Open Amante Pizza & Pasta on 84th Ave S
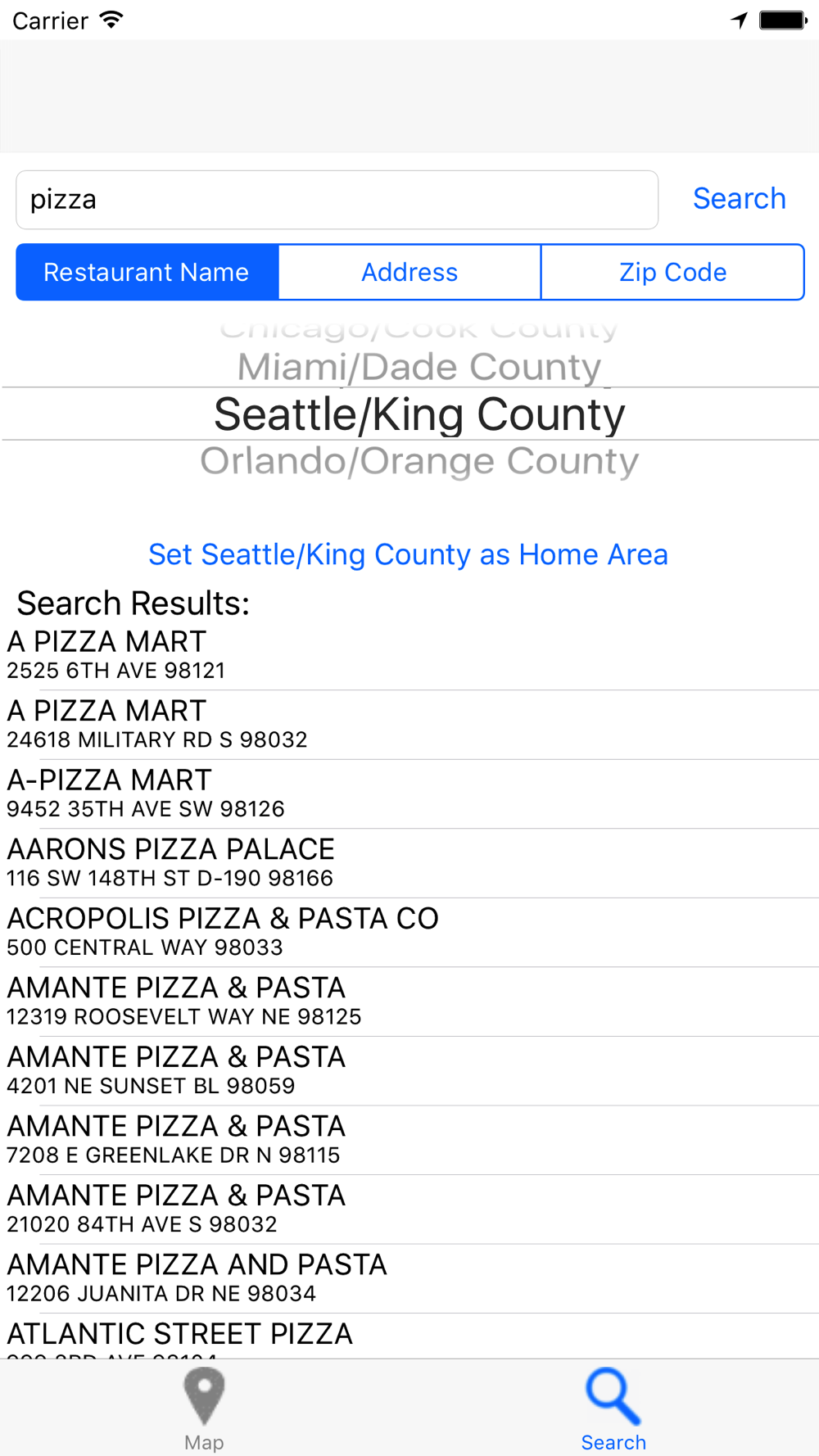819x1456 pixels. tap(409, 1210)
